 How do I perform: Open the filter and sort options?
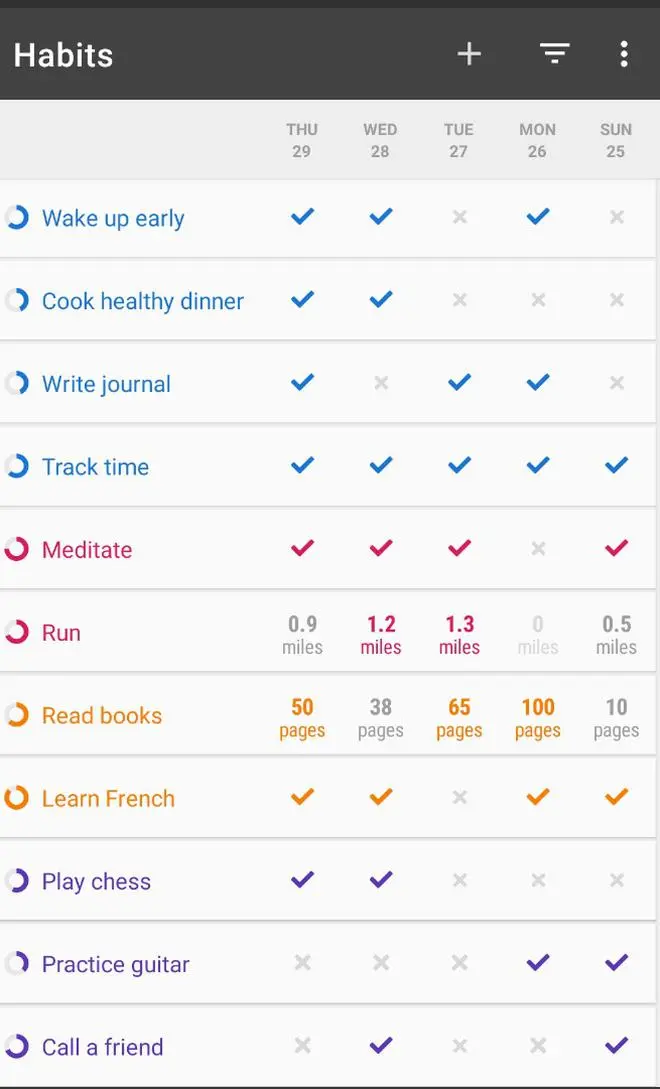pos(554,53)
